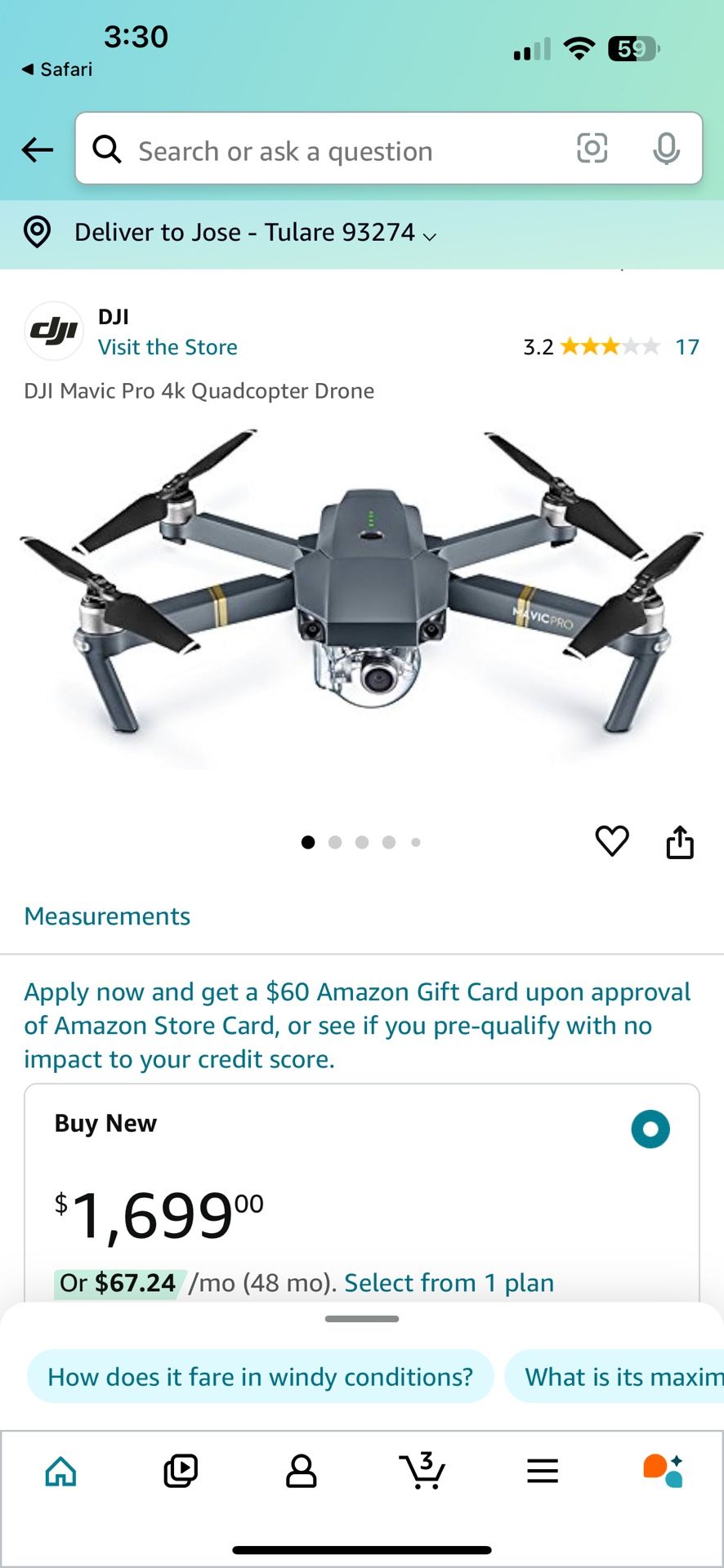The image size is (724, 1568).
Task: Navigate back with the arrow button
Action: point(36,149)
